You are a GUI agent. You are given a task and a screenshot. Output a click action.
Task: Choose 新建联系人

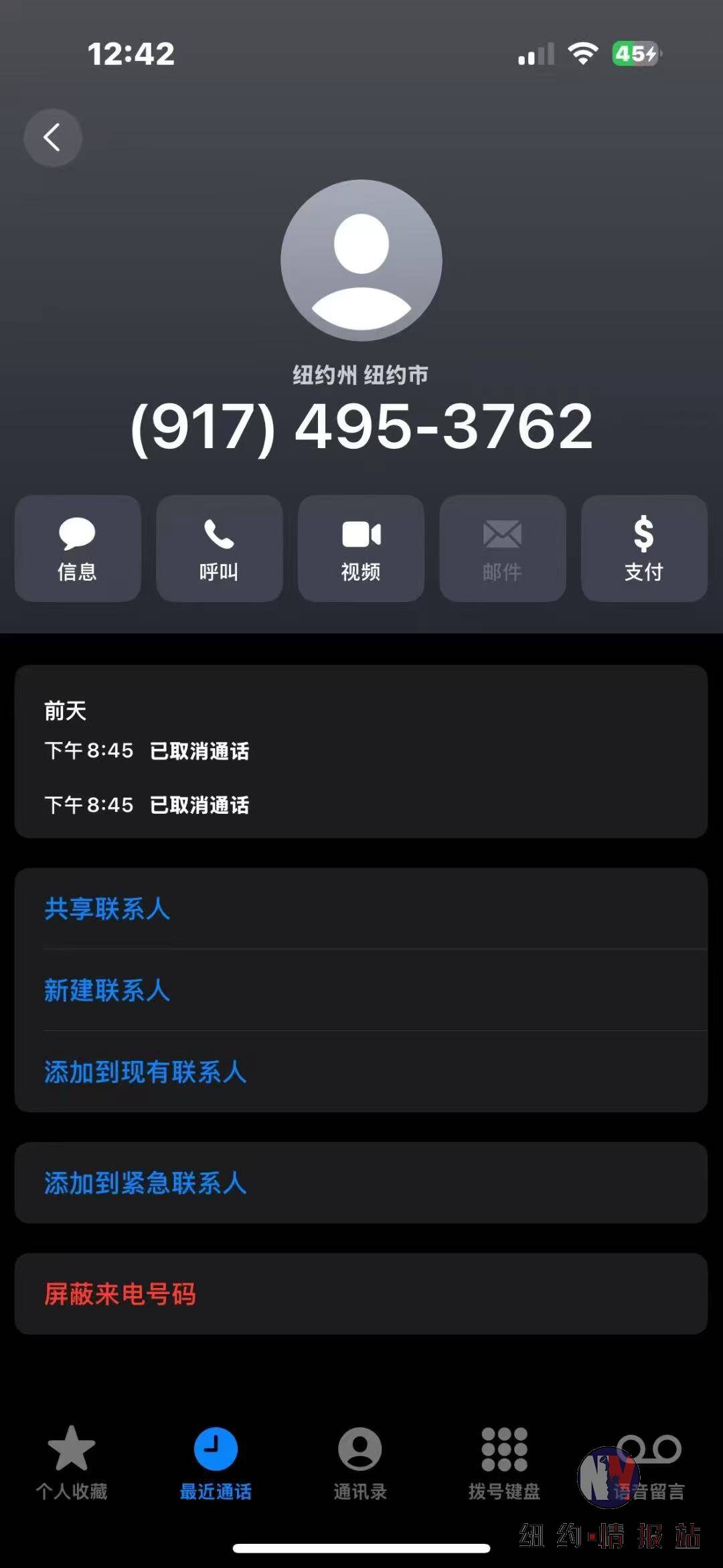[x=361, y=990]
